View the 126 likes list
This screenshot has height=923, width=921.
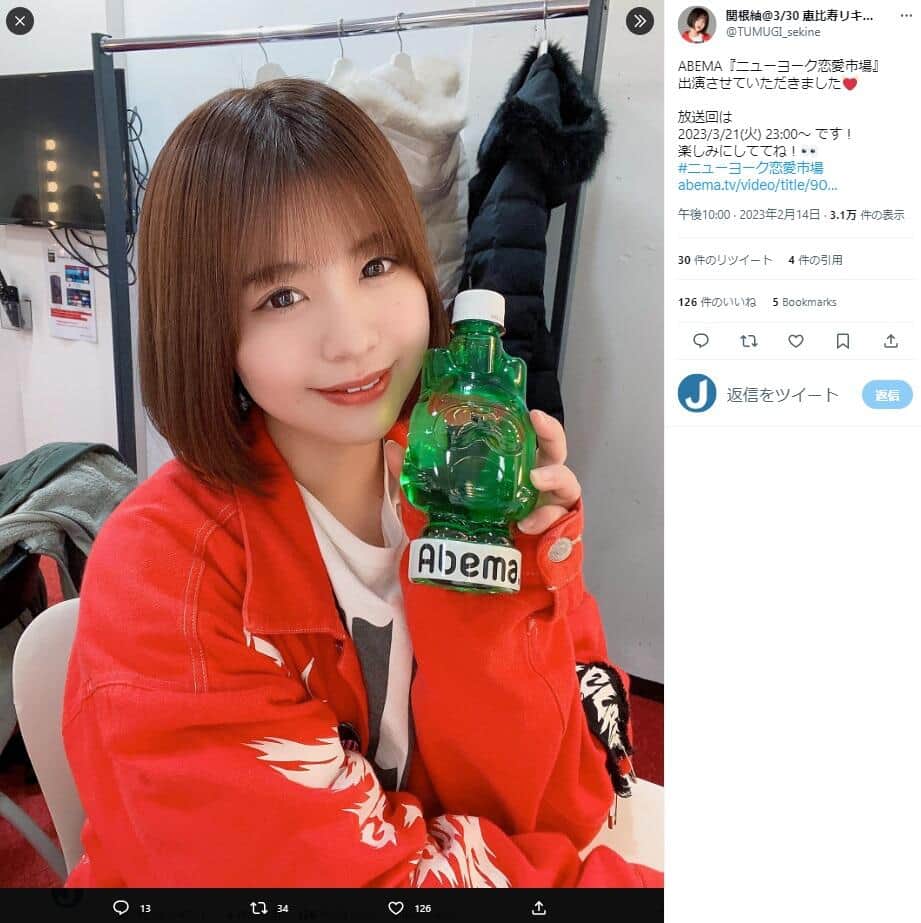[x=717, y=302]
